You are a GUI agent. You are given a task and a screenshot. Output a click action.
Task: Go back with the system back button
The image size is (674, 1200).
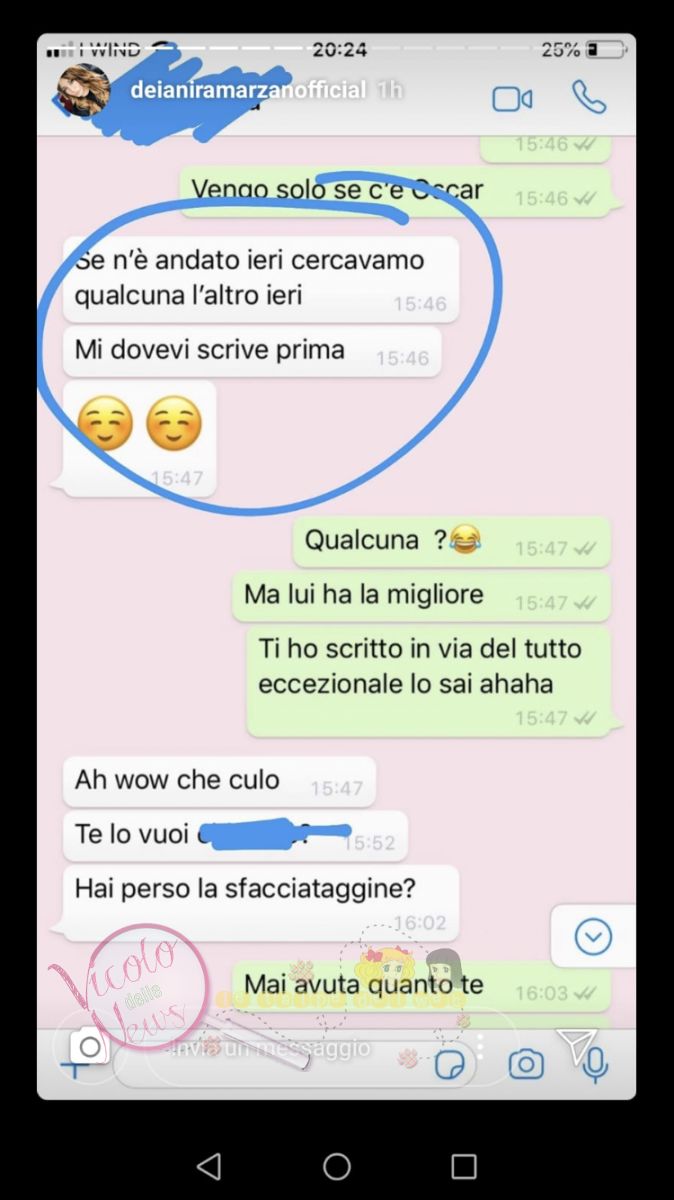[x=209, y=1166]
